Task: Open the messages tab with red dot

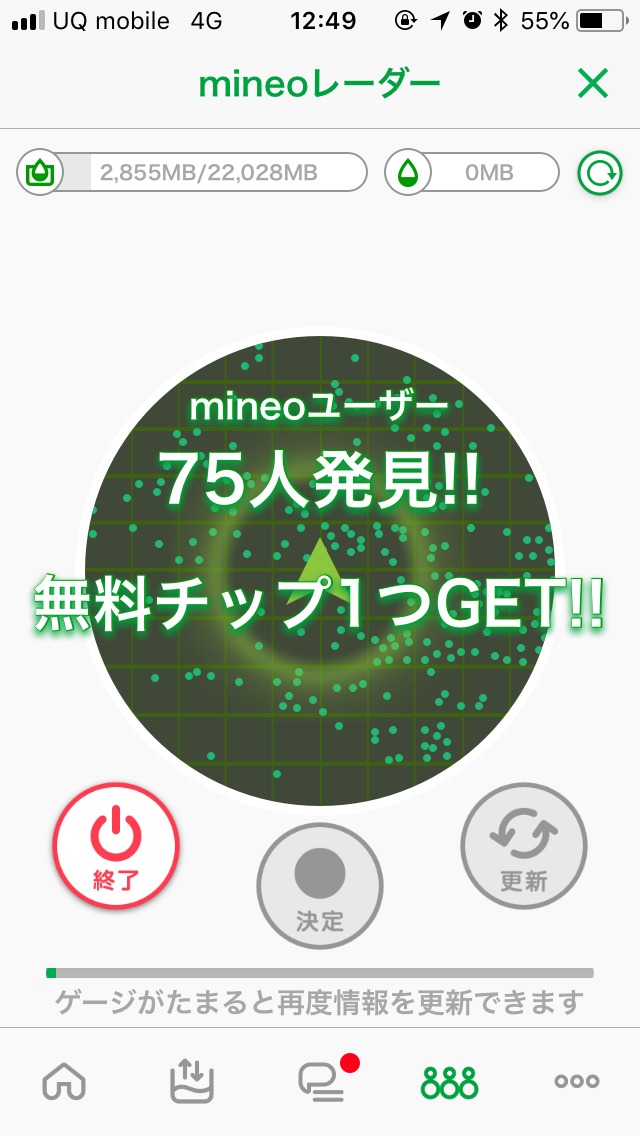Action: [322, 1081]
